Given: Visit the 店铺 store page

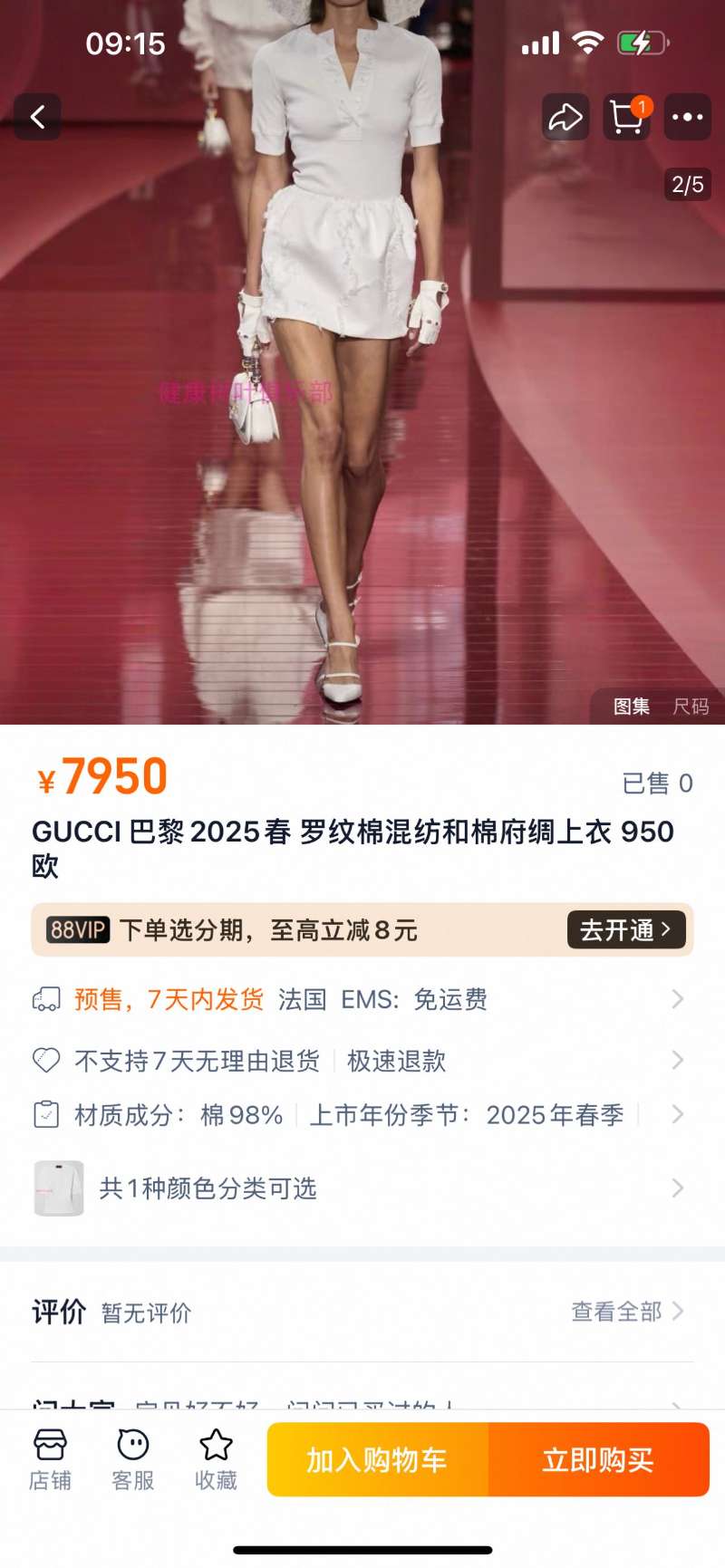Looking at the screenshot, I should coord(50,1458).
